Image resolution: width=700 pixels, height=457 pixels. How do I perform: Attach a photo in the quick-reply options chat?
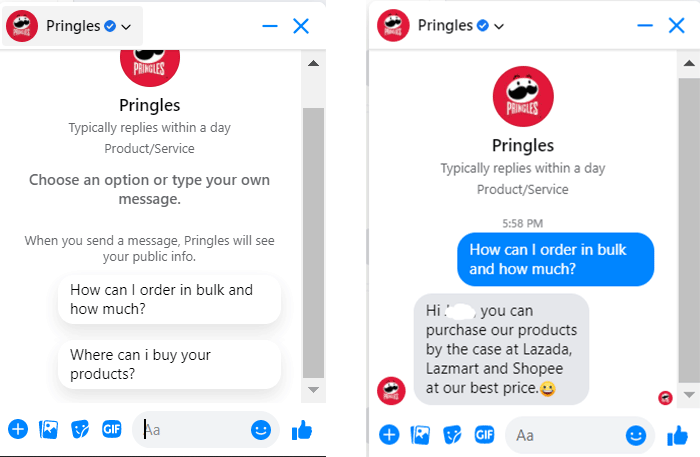(48, 430)
